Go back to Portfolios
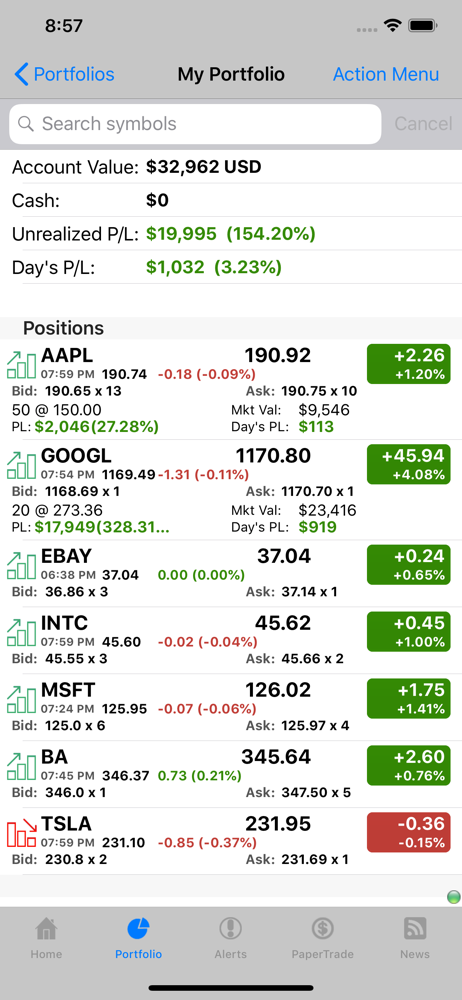 pos(64,75)
